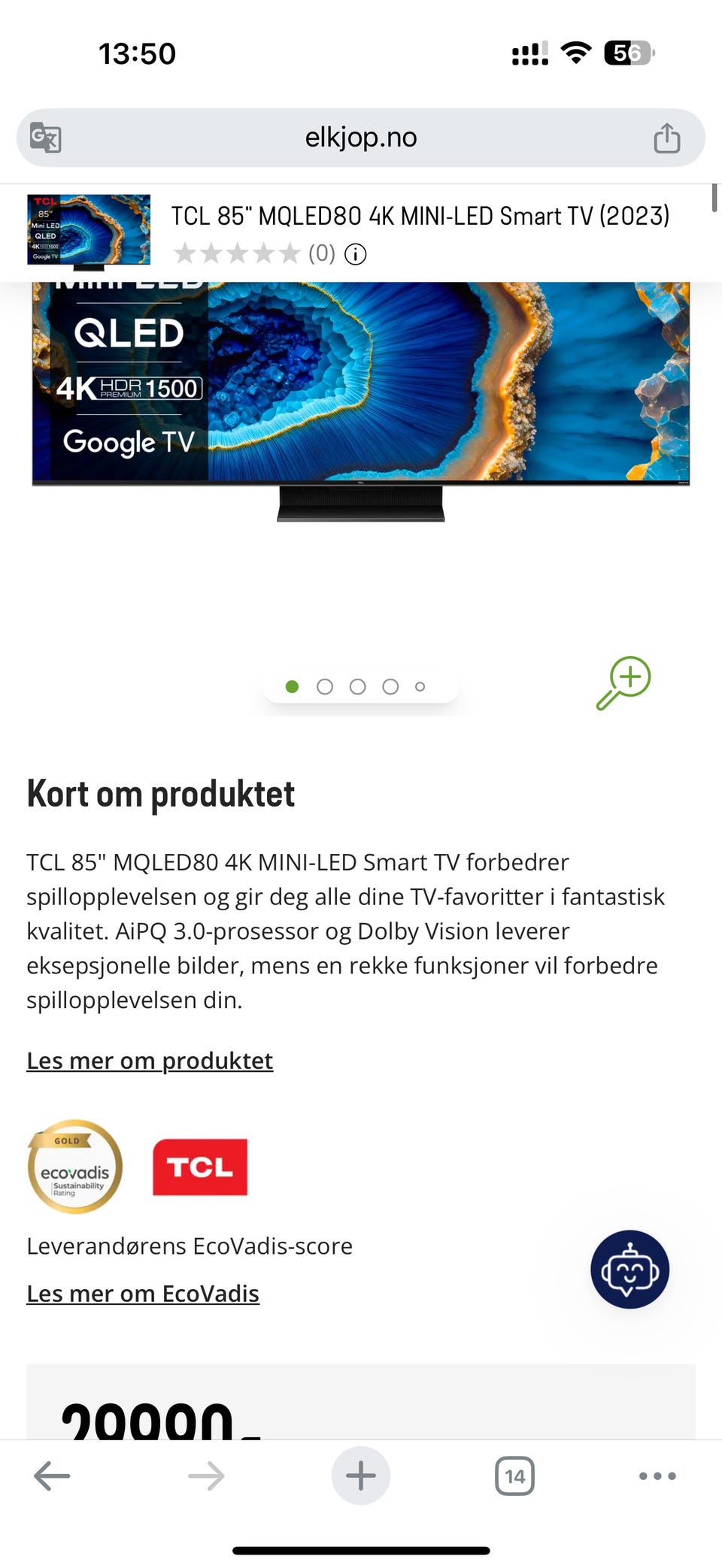Tap the info icon beside the rating
Image resolution: width=722 pixels, height=1568 pixels.
[x=354, y=254]
